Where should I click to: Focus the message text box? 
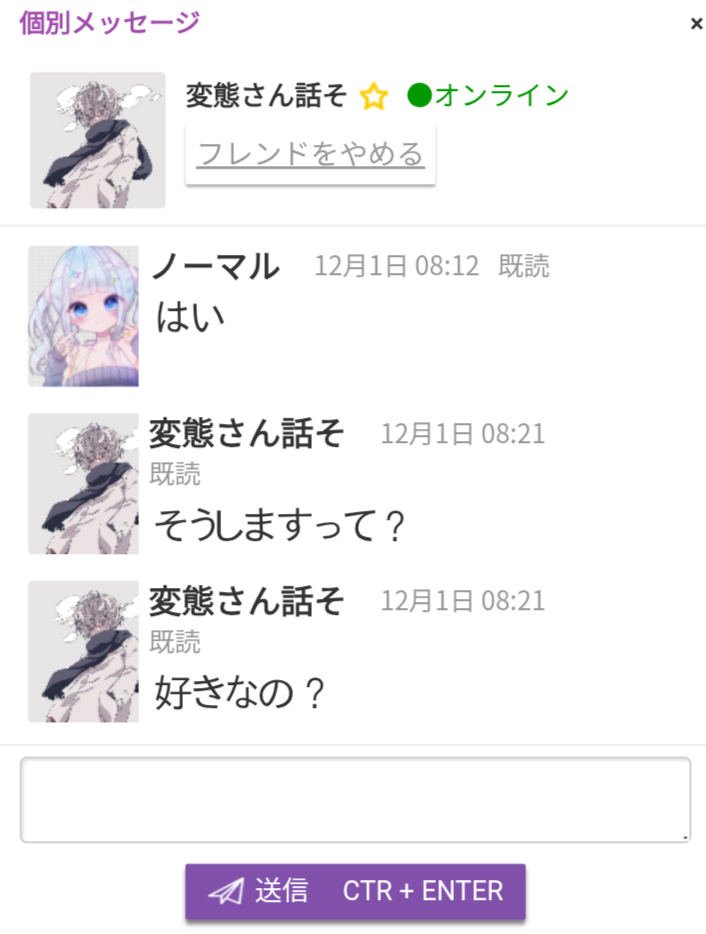coord(355,800)
